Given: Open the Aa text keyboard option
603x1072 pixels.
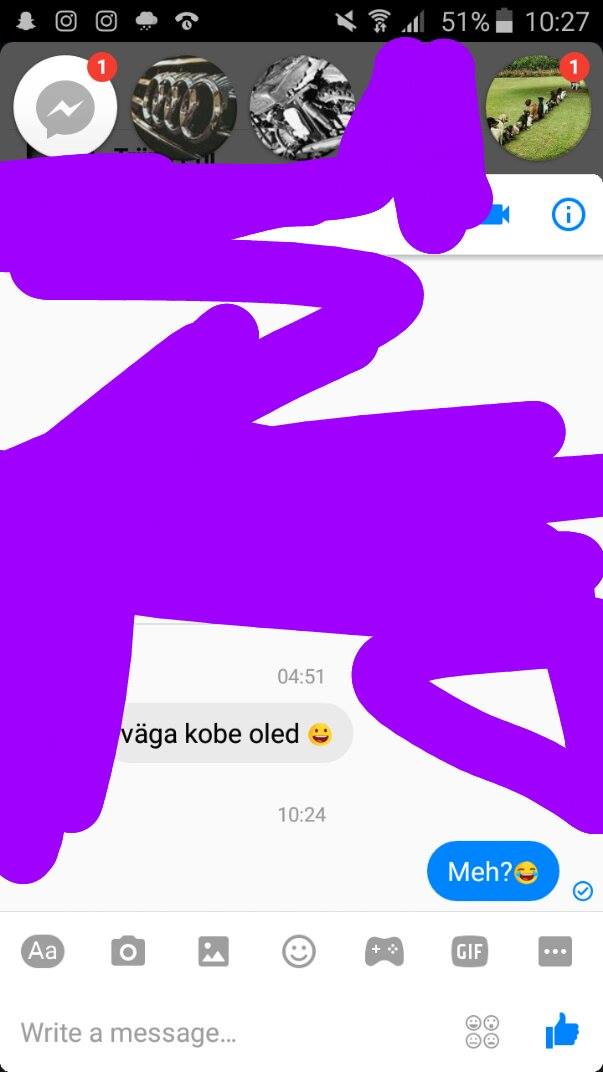Looking at the screenshot, I should coord(42,951).
